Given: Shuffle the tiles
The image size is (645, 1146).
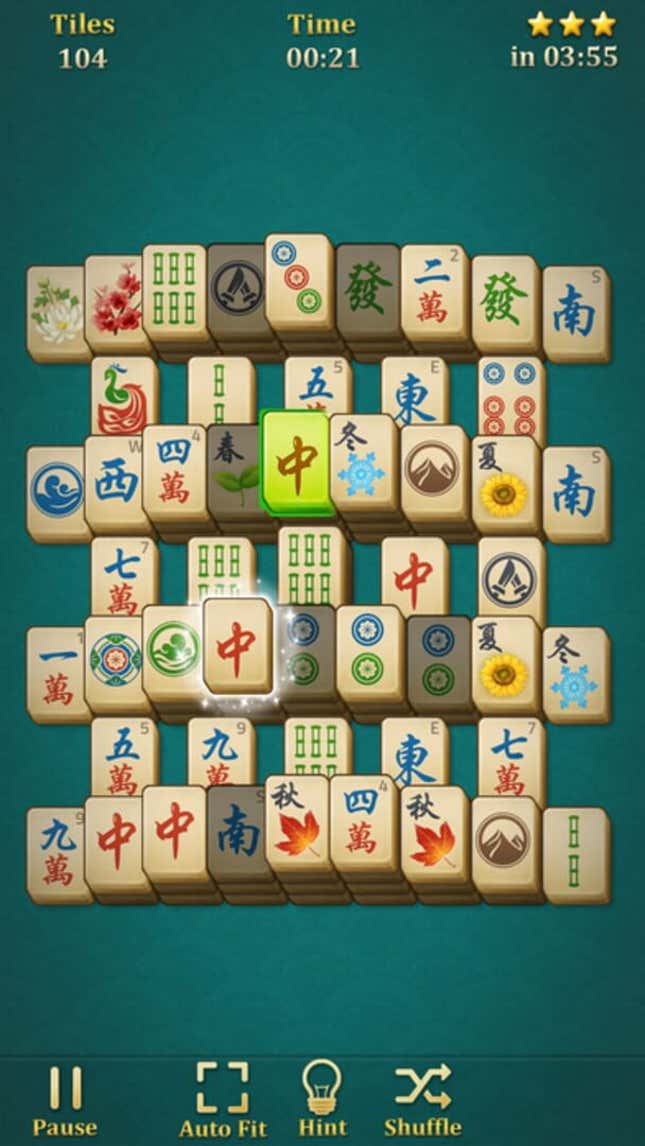Looking at the screenshot, I should point(422,1100).
